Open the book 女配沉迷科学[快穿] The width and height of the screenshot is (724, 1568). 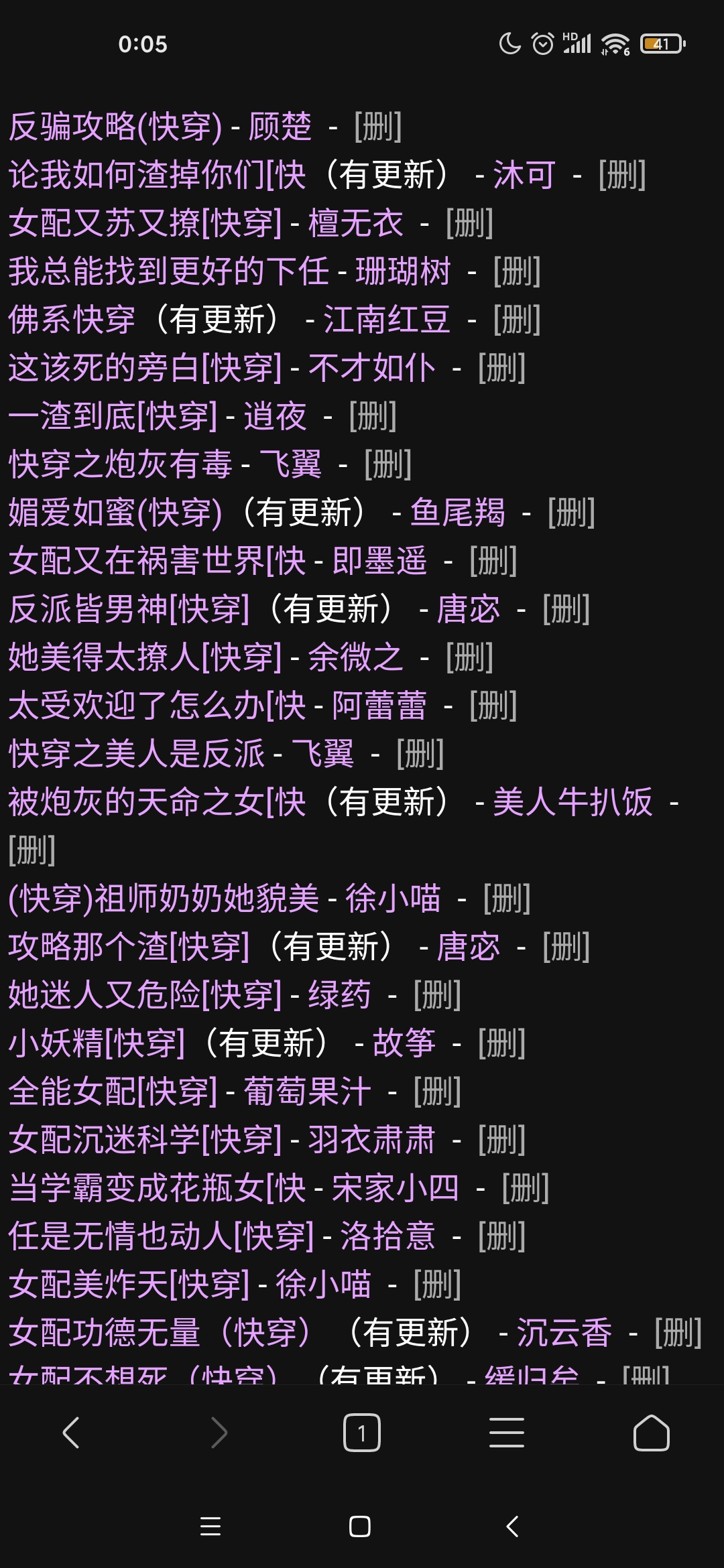145,1140
